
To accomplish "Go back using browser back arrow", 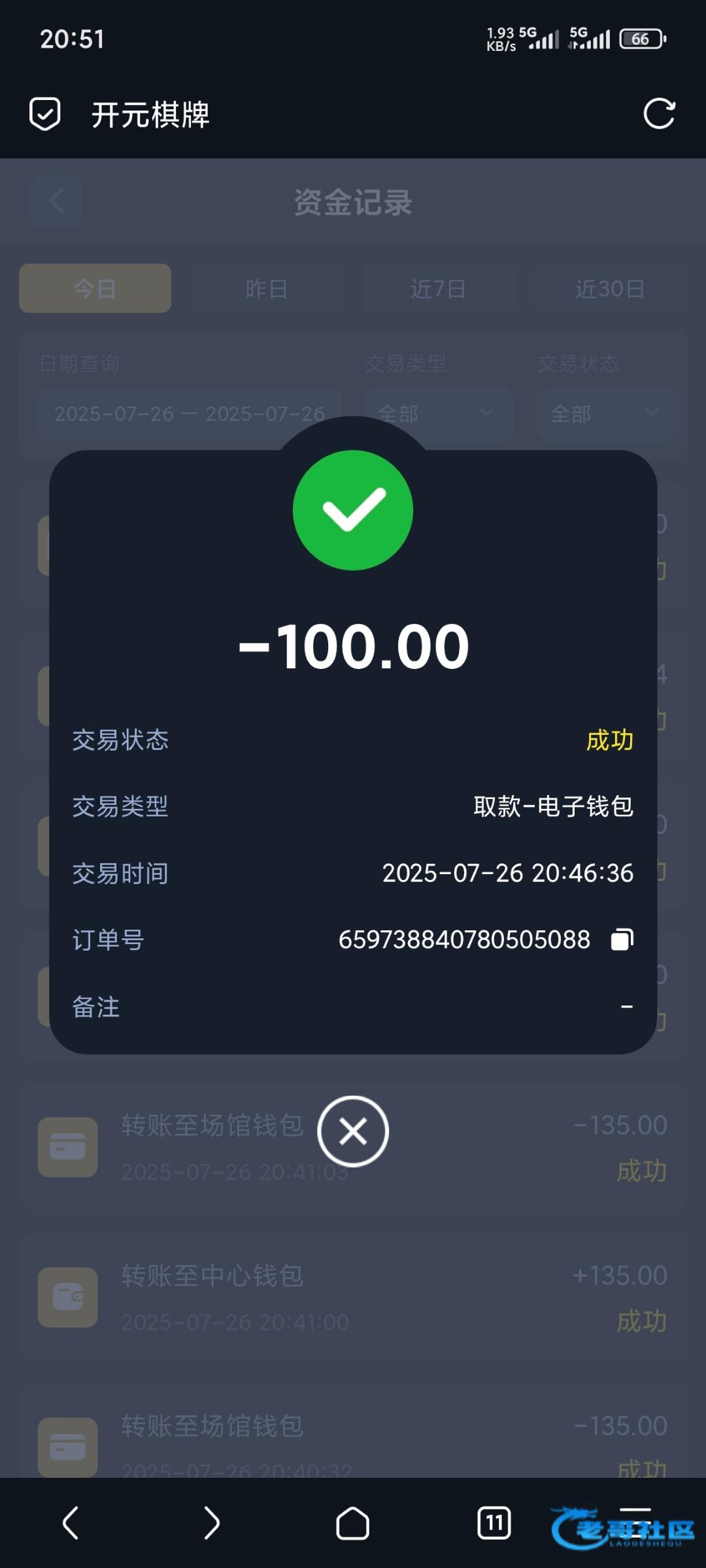I will point(71,1523).
